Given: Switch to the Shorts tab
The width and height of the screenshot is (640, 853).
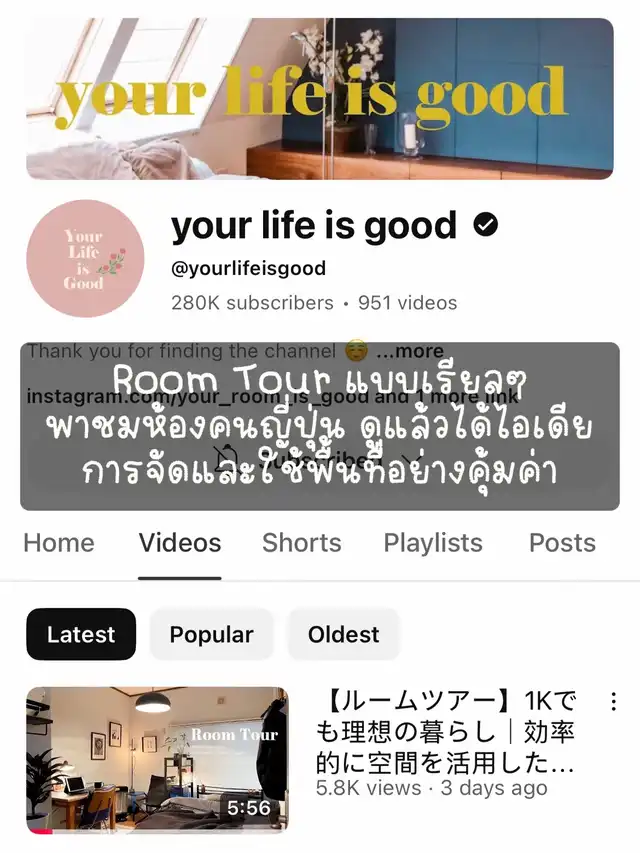Looking at the screenshot, I should point(301,543).
